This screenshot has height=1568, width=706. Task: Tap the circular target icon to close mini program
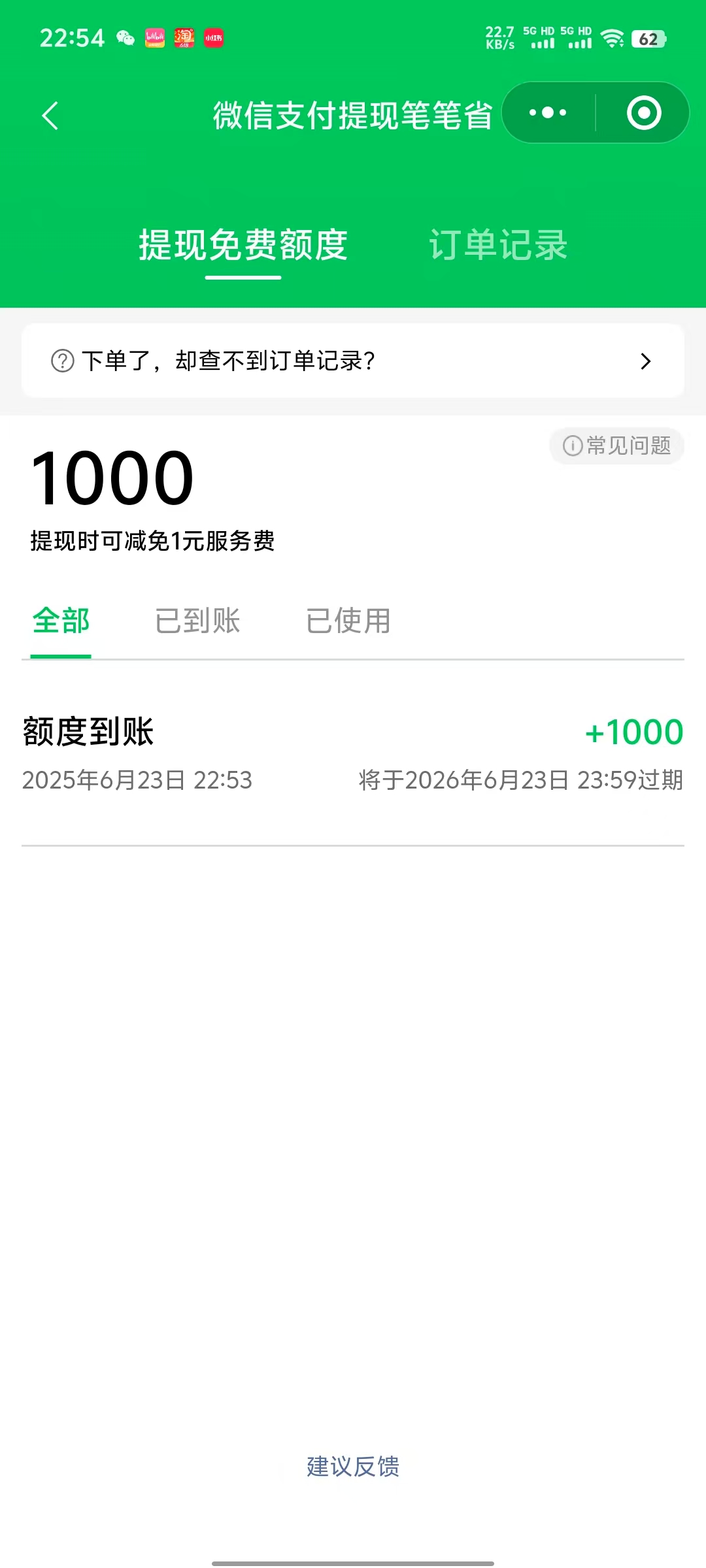click(644, 112)
